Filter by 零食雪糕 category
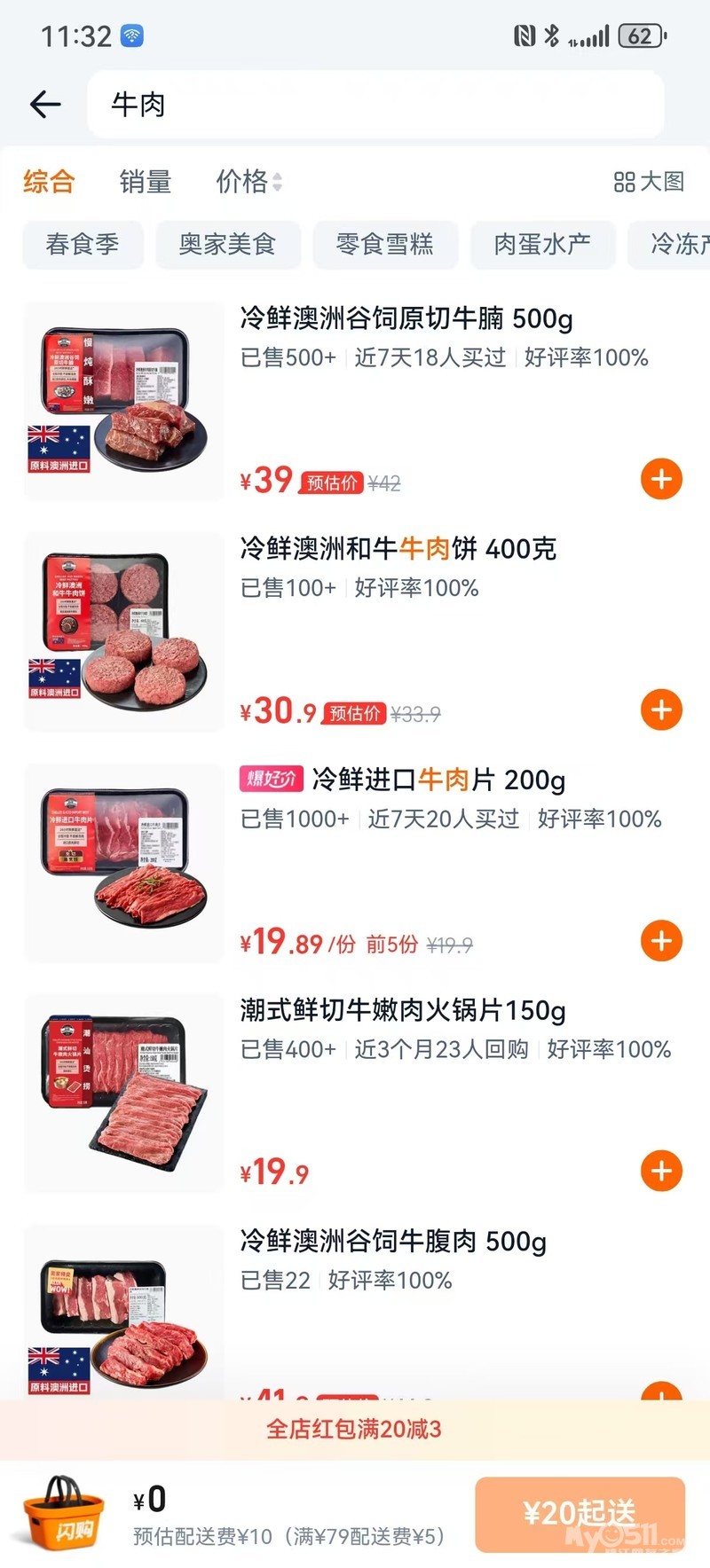The image size is (710, 1568). tap(385, 244)
